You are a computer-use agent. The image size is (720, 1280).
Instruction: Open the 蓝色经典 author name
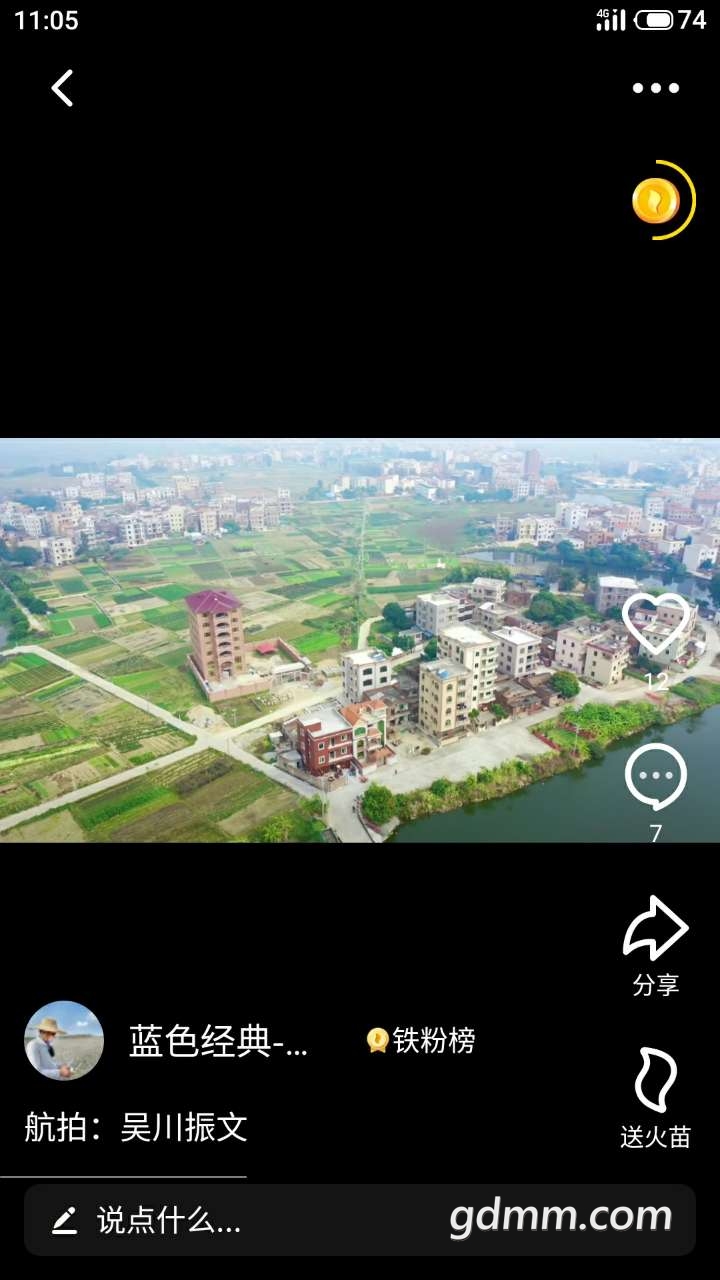point(219,1042)
